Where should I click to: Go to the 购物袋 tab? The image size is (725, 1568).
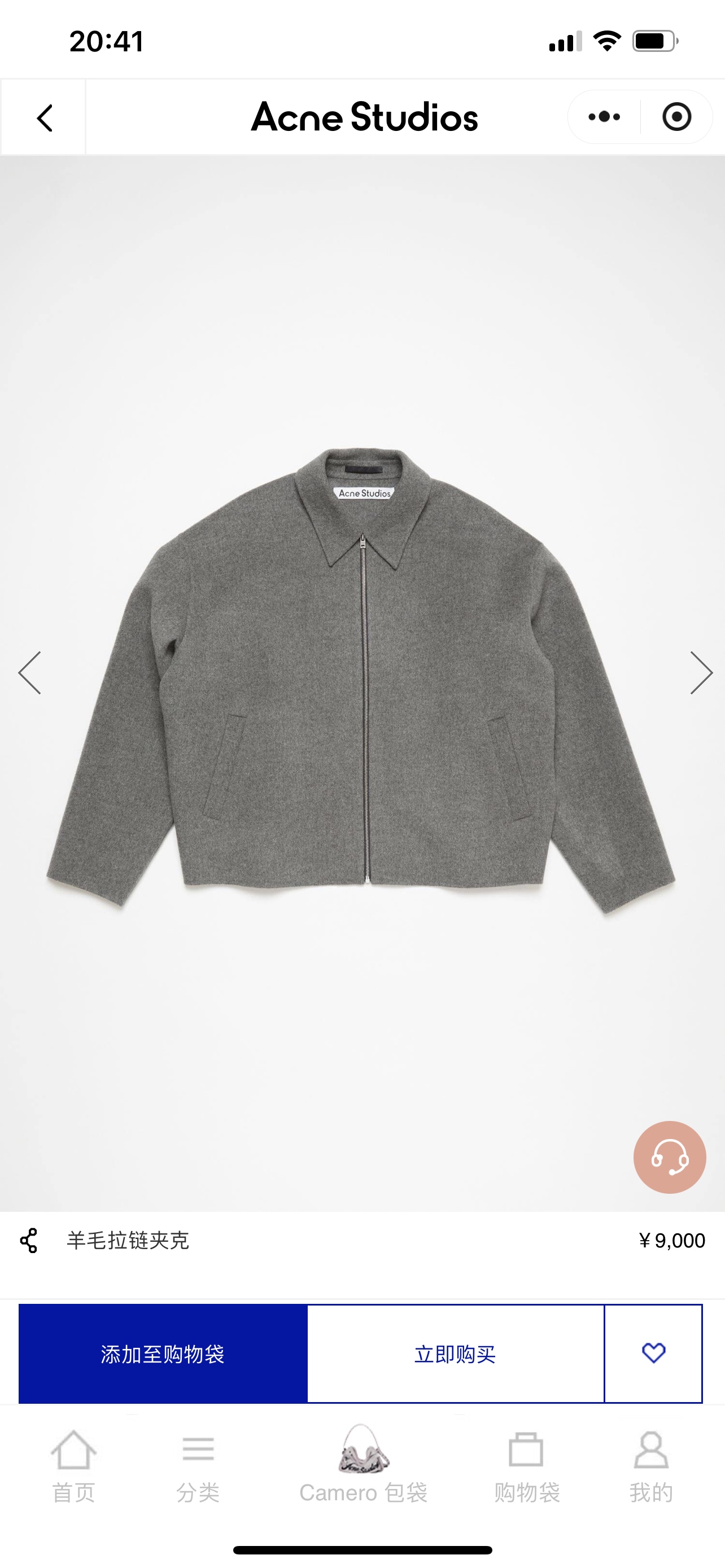tap(527, 1466)
